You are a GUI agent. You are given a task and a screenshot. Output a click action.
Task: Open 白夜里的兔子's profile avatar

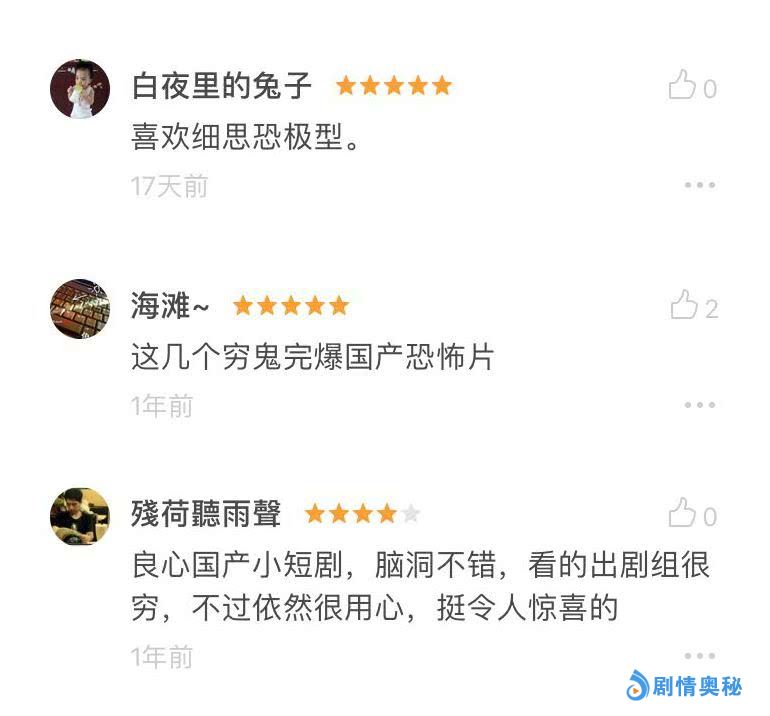[x=80, y=89]
